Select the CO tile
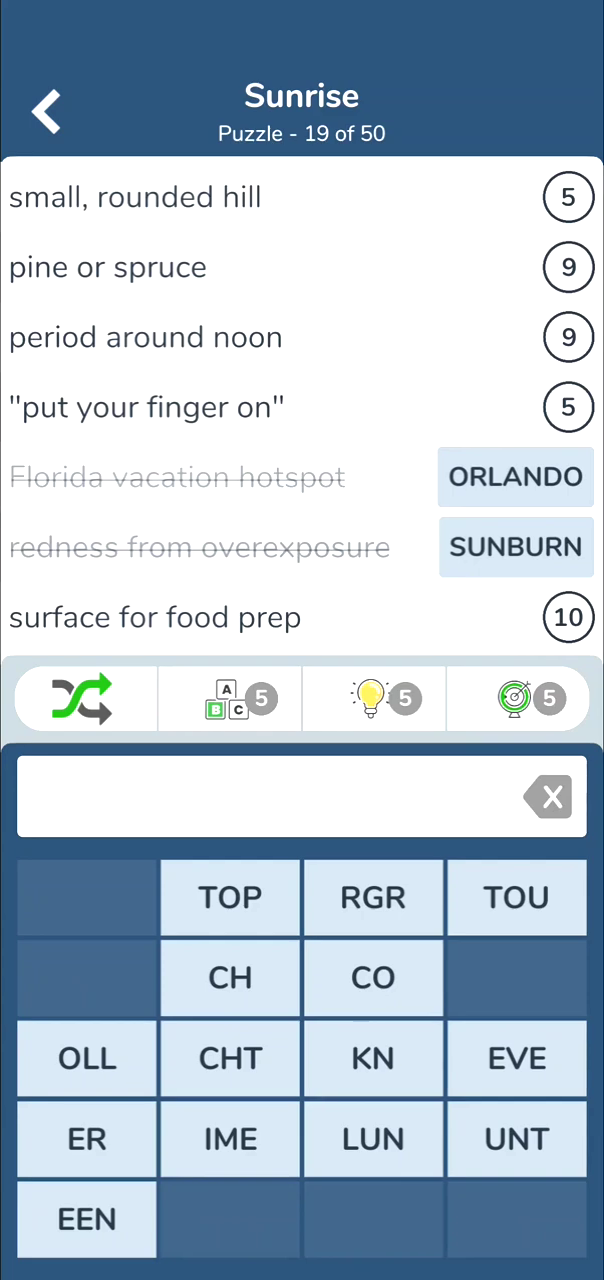604x1280 pixels. coord(373,977)
